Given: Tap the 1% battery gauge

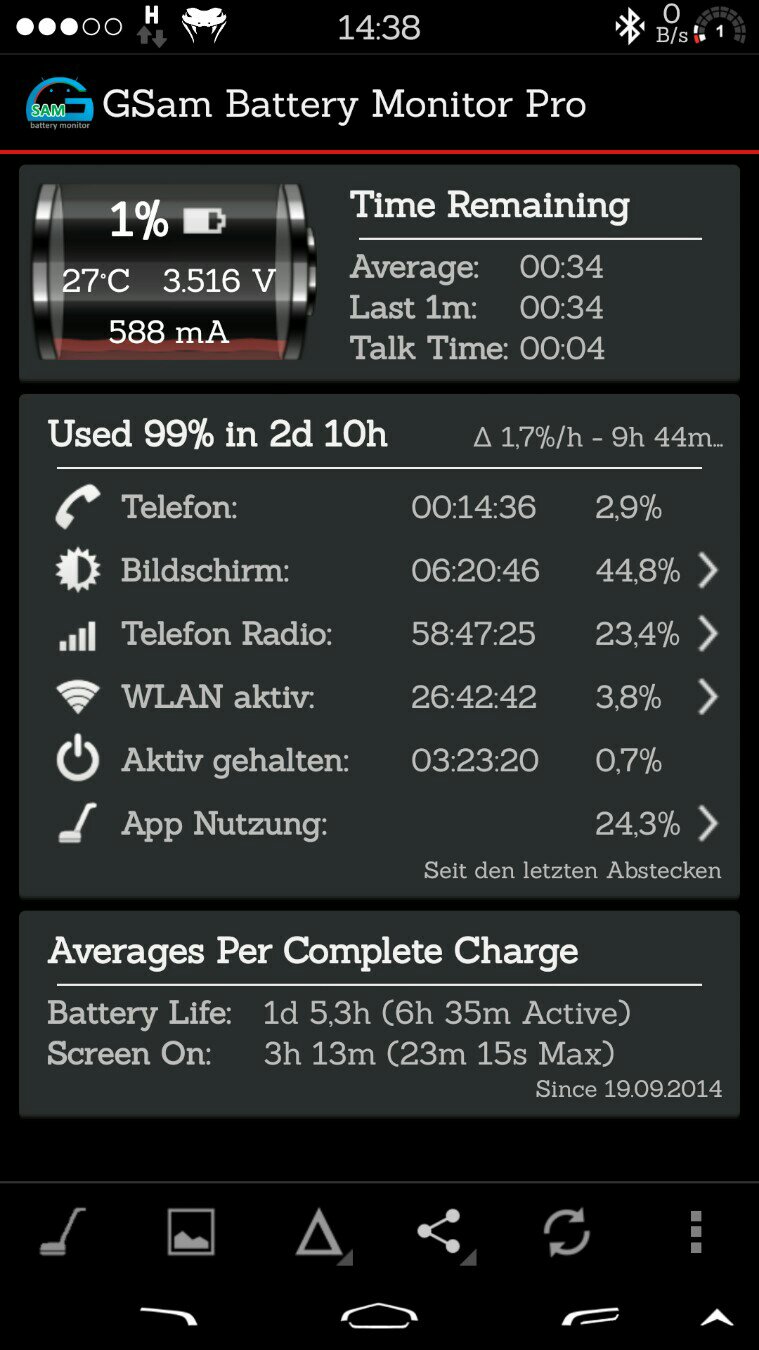Looking at the screenshot, I should (174, 272).
